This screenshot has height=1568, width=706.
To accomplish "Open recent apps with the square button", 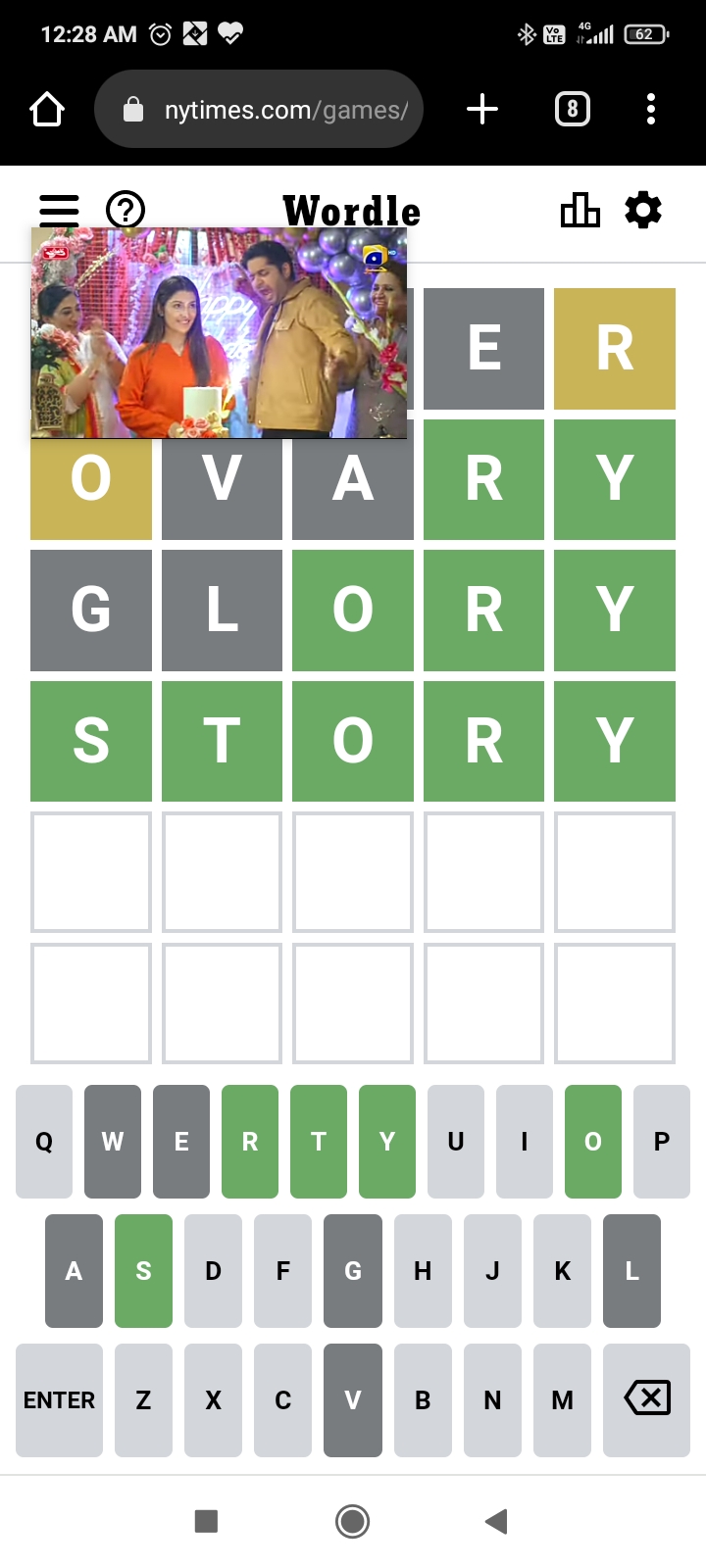I will click(206, 1521).
